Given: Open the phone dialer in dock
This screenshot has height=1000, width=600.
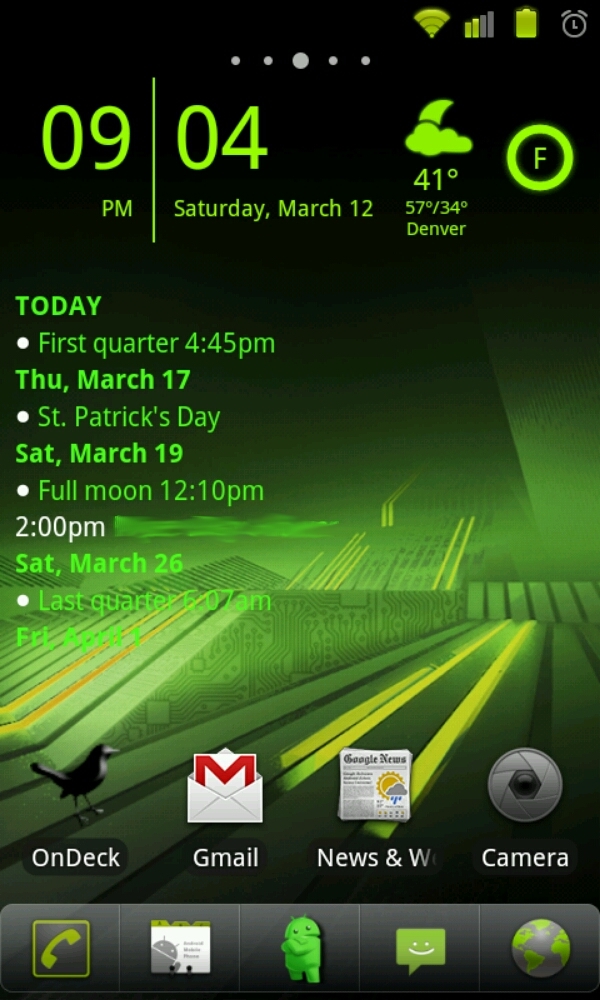Looking at the screenshot, I should pyautogui.click(x=60, y=948).
